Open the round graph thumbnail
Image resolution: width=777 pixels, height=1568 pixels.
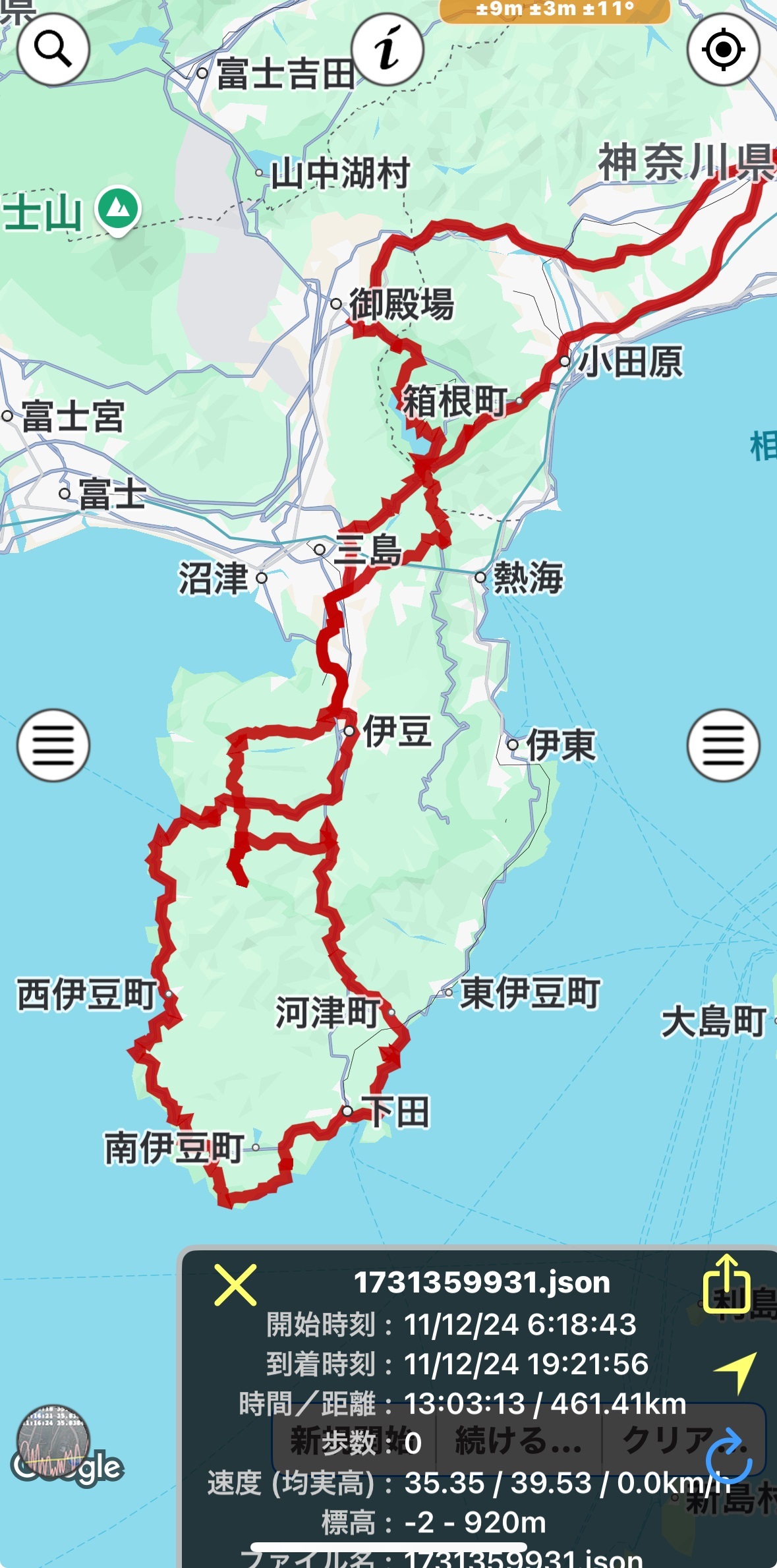click(x=53, y=1441)
